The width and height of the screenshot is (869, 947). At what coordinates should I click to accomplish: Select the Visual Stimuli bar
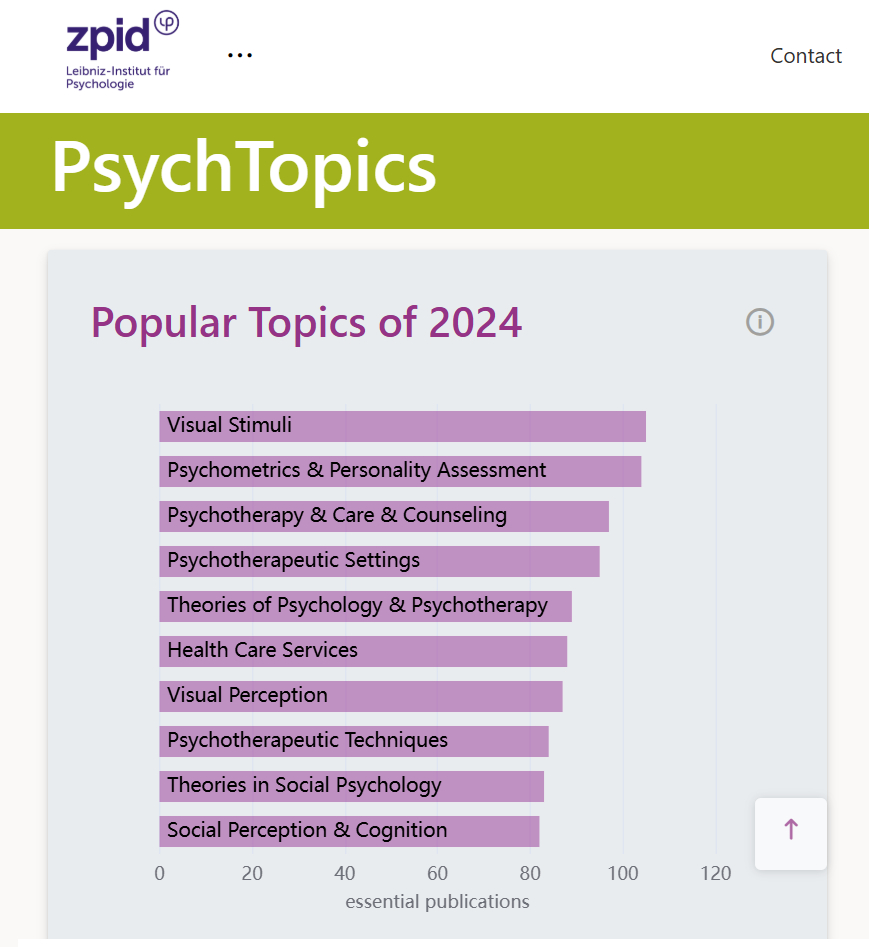(x=402, y=426)
